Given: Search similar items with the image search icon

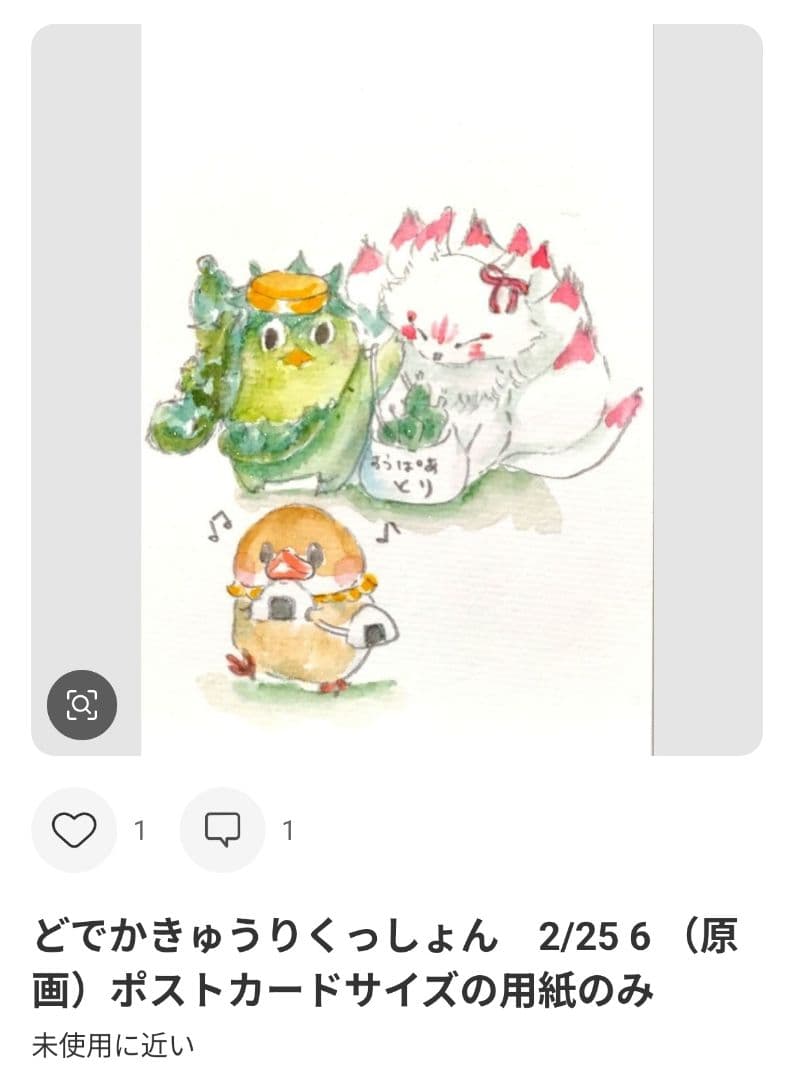Looking at the screenshot, I should tap(82, 705).
